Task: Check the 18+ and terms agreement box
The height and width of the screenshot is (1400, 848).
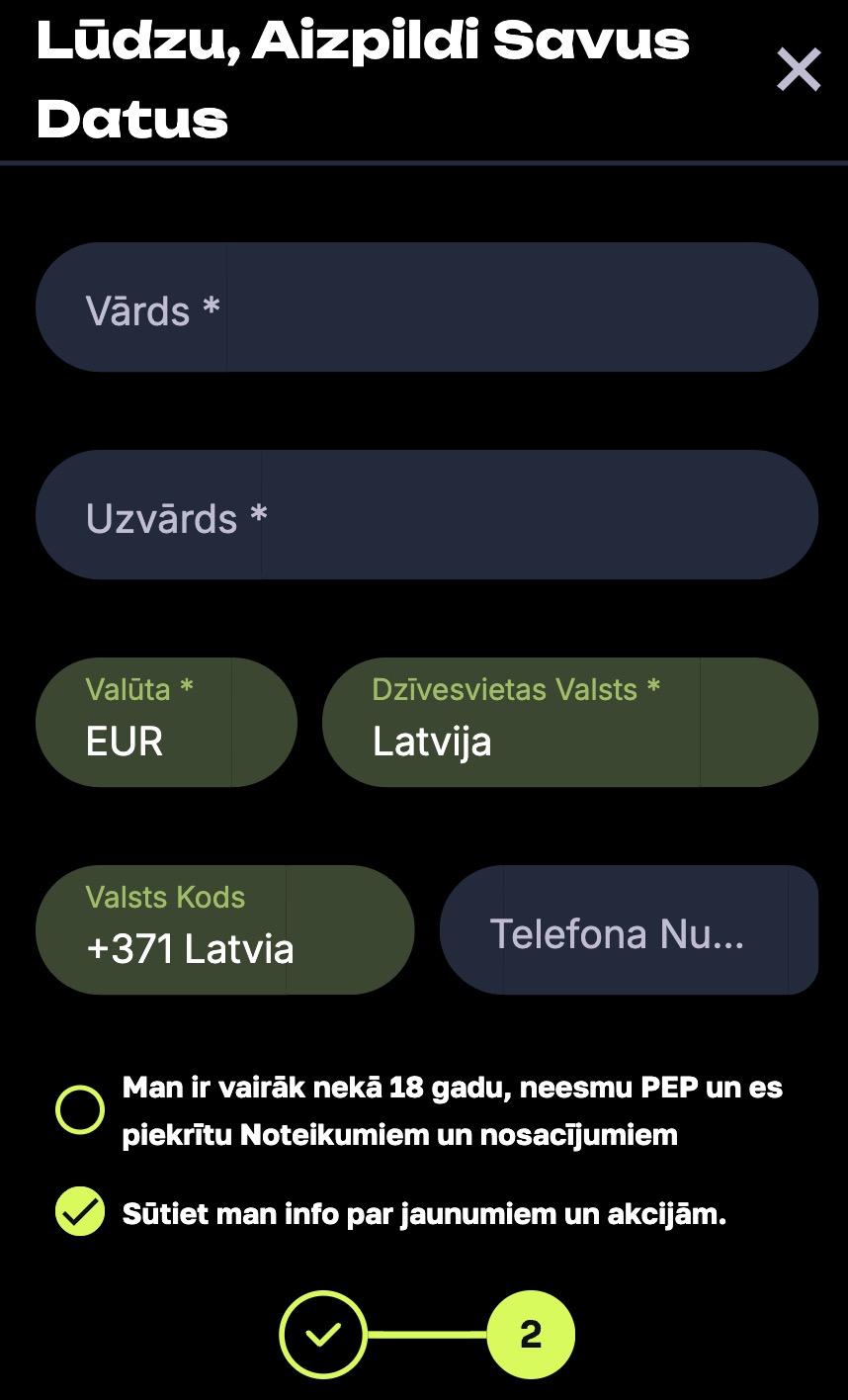Action: click(80, 1110)
